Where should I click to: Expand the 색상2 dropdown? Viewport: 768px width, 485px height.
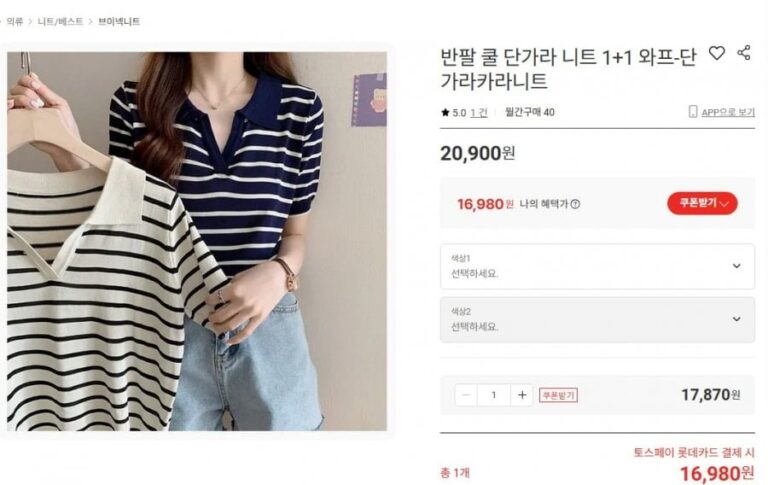tap(597, 319)
